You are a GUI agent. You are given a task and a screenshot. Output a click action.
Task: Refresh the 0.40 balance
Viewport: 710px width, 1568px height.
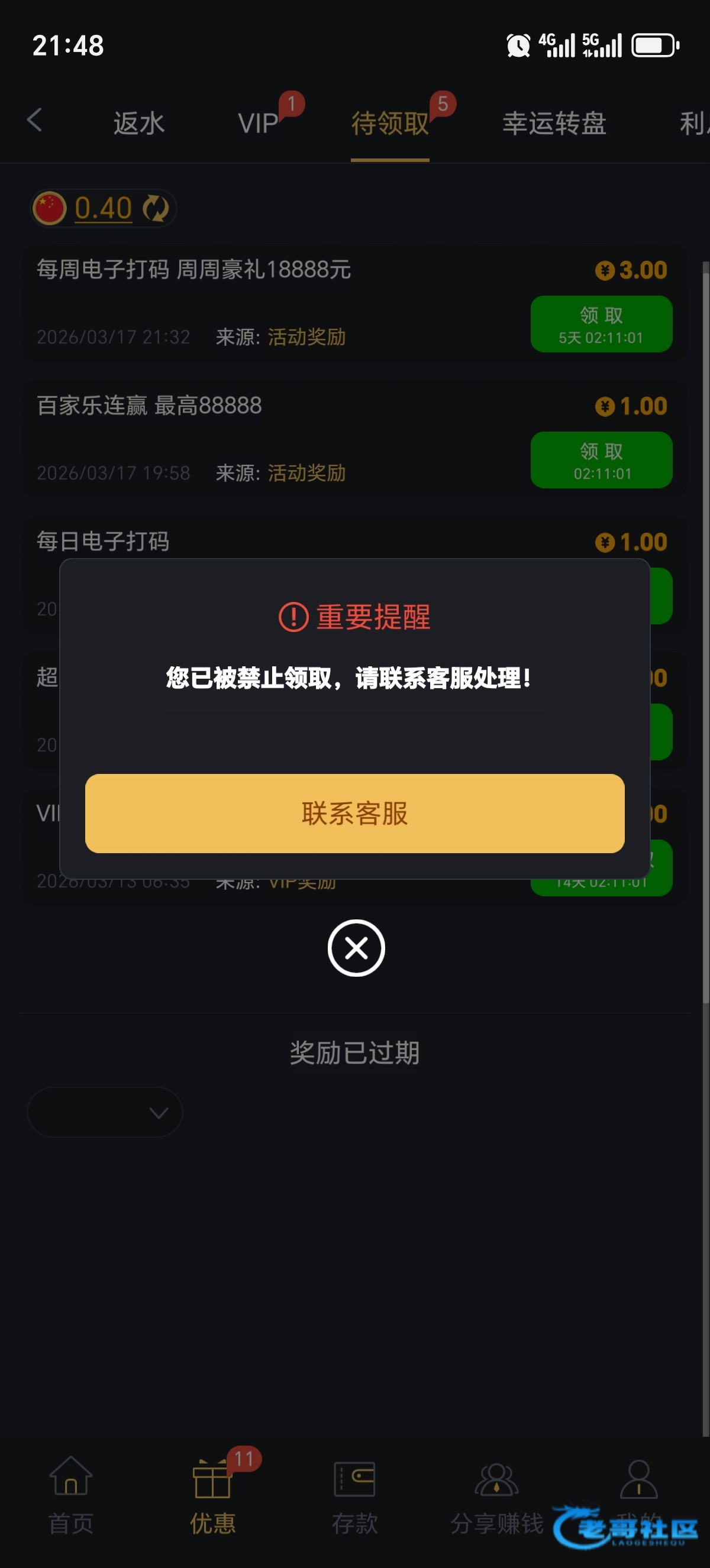click(x=156, y=208)
